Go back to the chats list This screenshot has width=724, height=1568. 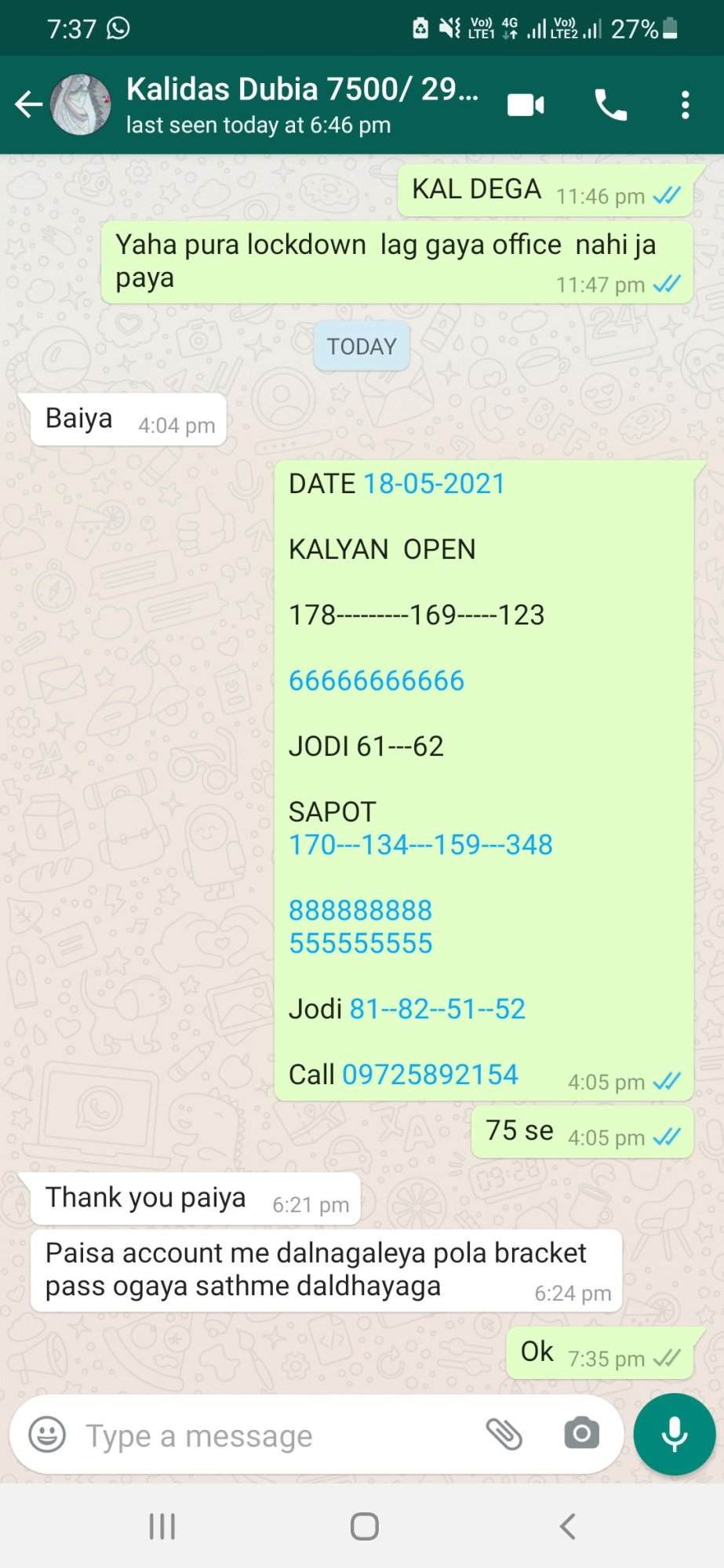28,104
